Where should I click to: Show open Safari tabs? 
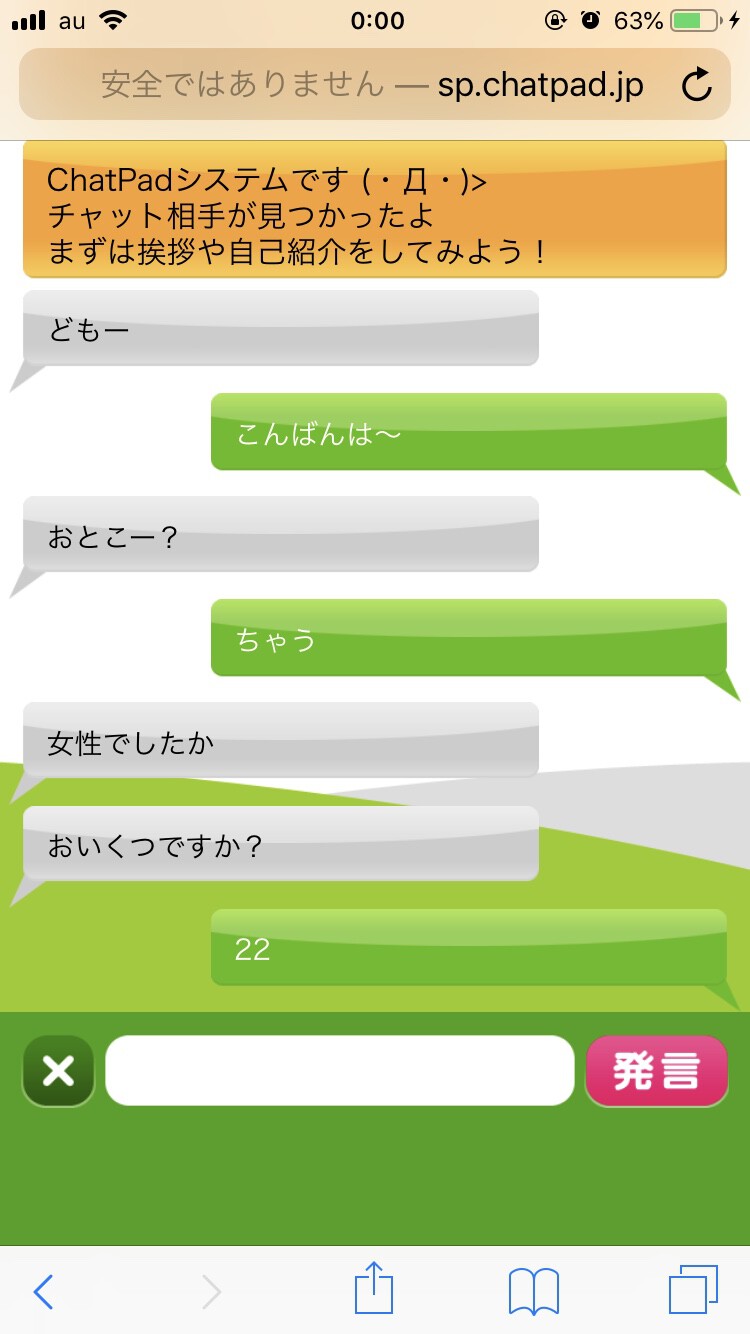click(693, 1290)
